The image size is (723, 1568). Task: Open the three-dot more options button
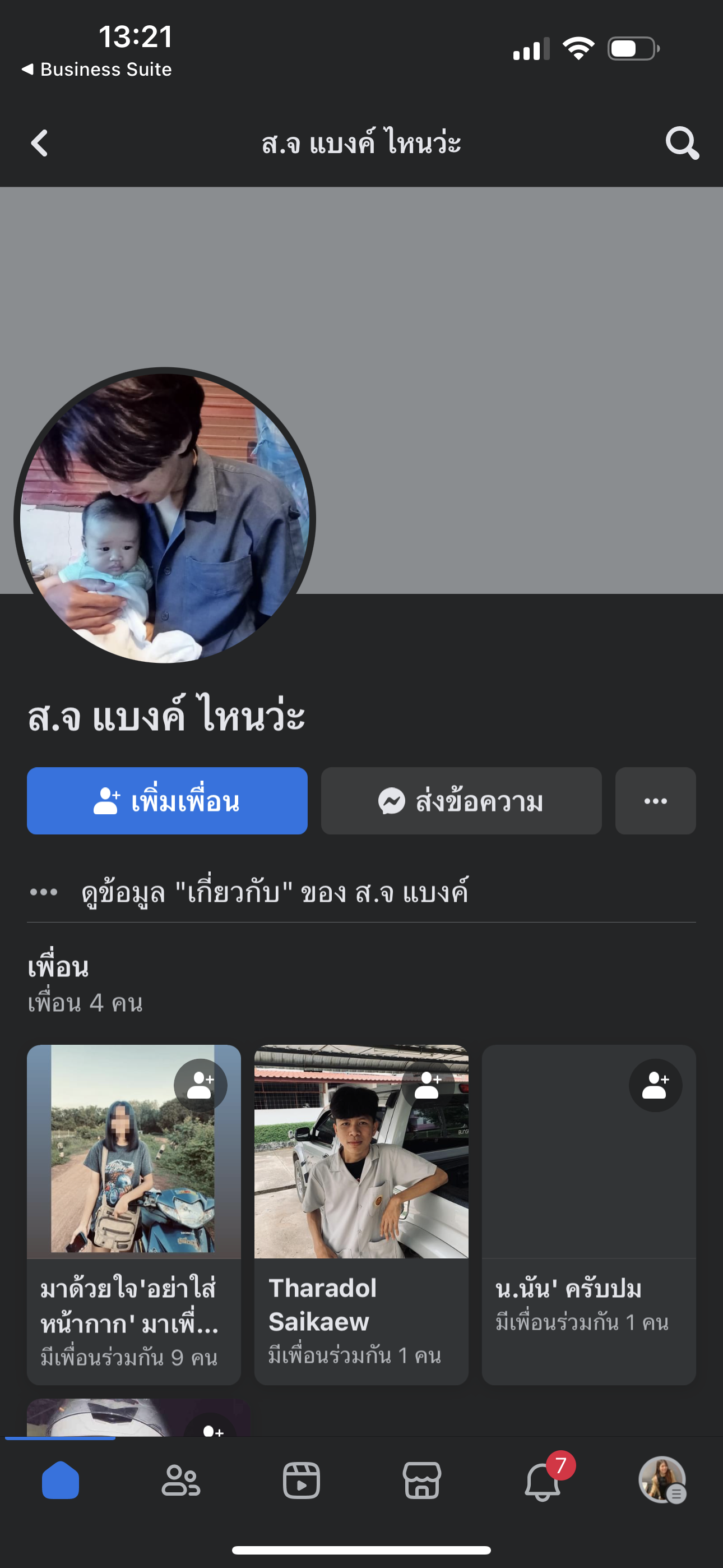(x=655, y=801)
